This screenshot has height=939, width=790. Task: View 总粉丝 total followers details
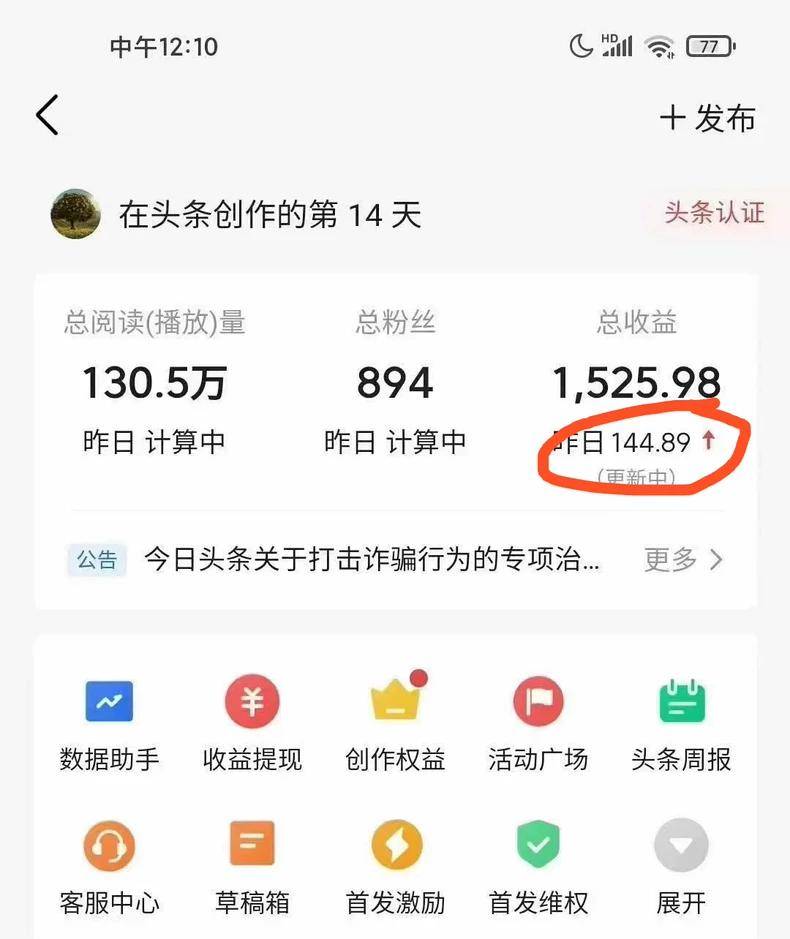[x=395, y=383]
